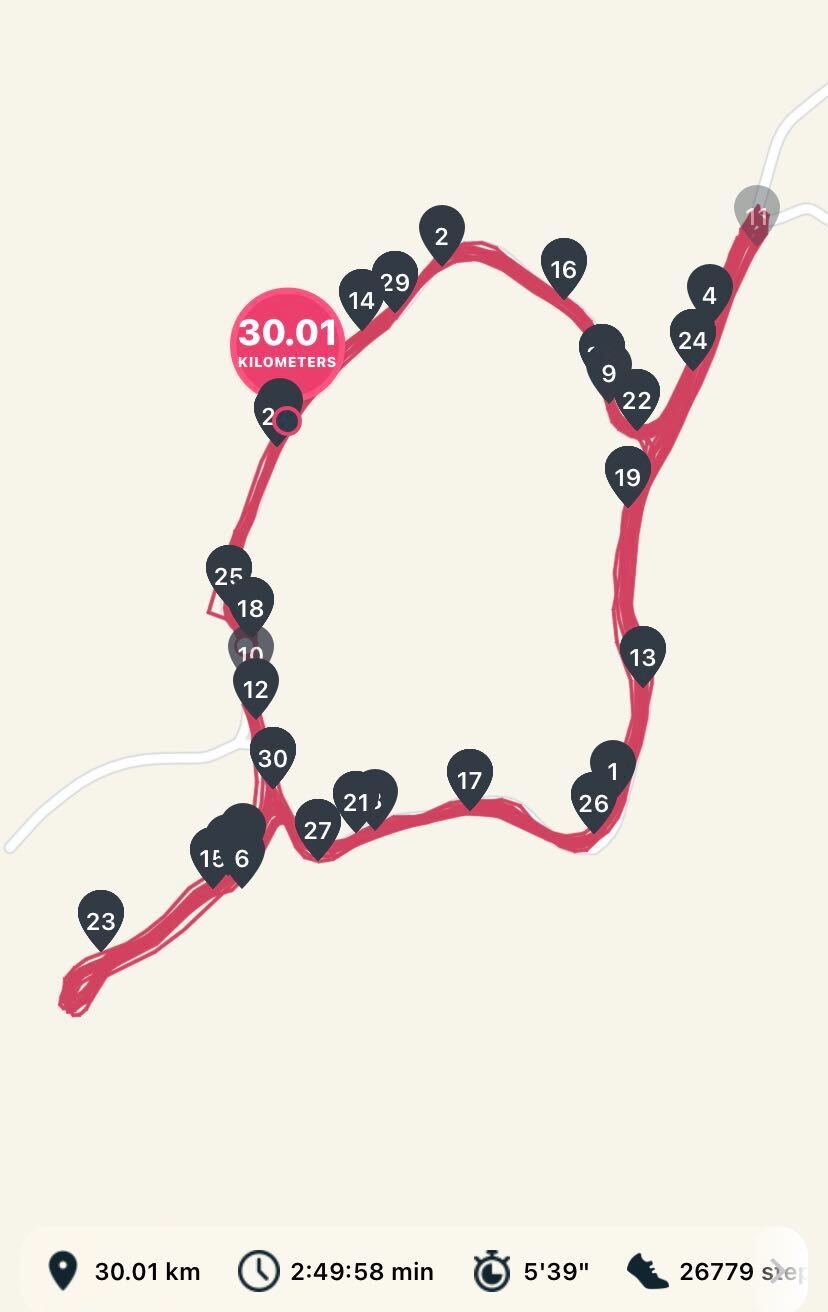Click the location pin distance icon

(x=62, y=1271)
